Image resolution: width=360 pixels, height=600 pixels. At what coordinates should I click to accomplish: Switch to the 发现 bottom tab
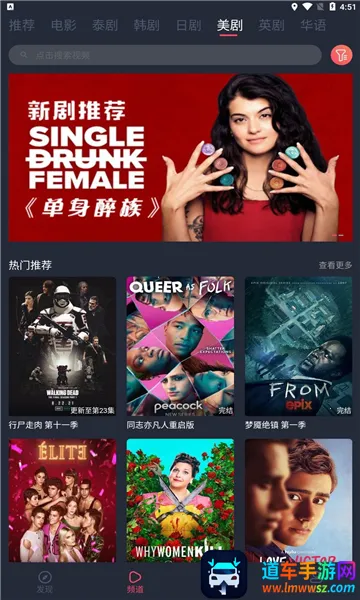45,582
